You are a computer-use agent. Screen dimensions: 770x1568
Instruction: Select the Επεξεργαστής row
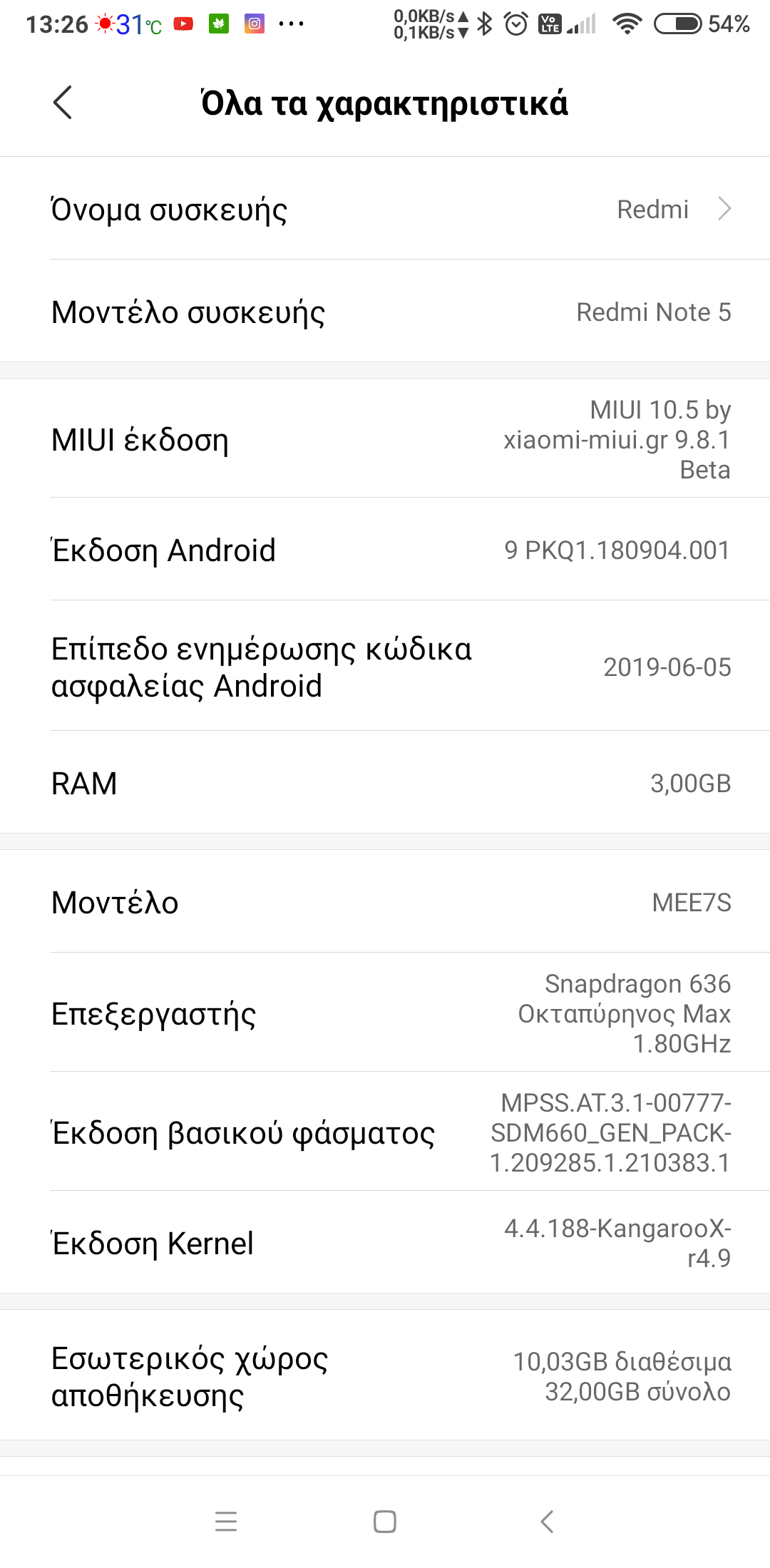[385, 1013]
